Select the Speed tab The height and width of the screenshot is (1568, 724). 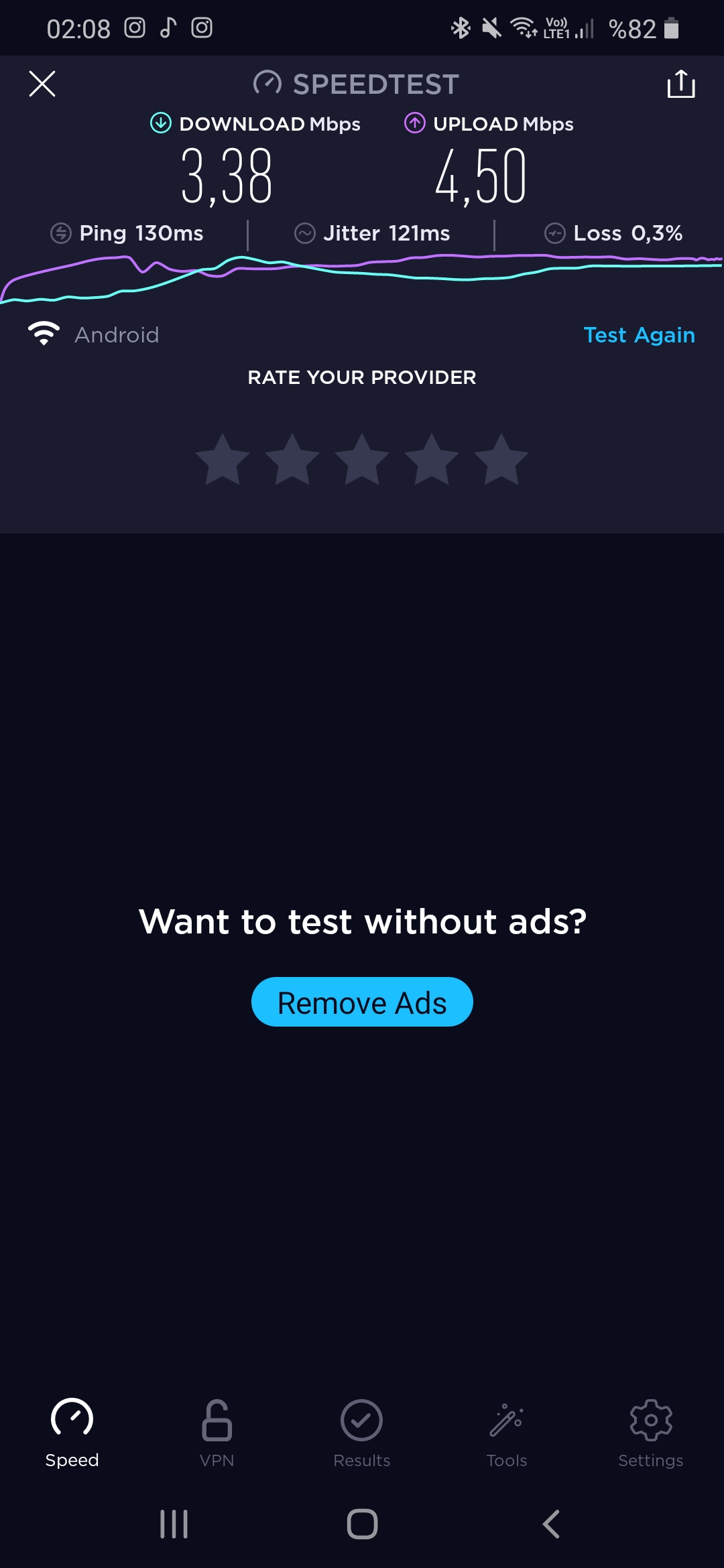point(72,1433)
